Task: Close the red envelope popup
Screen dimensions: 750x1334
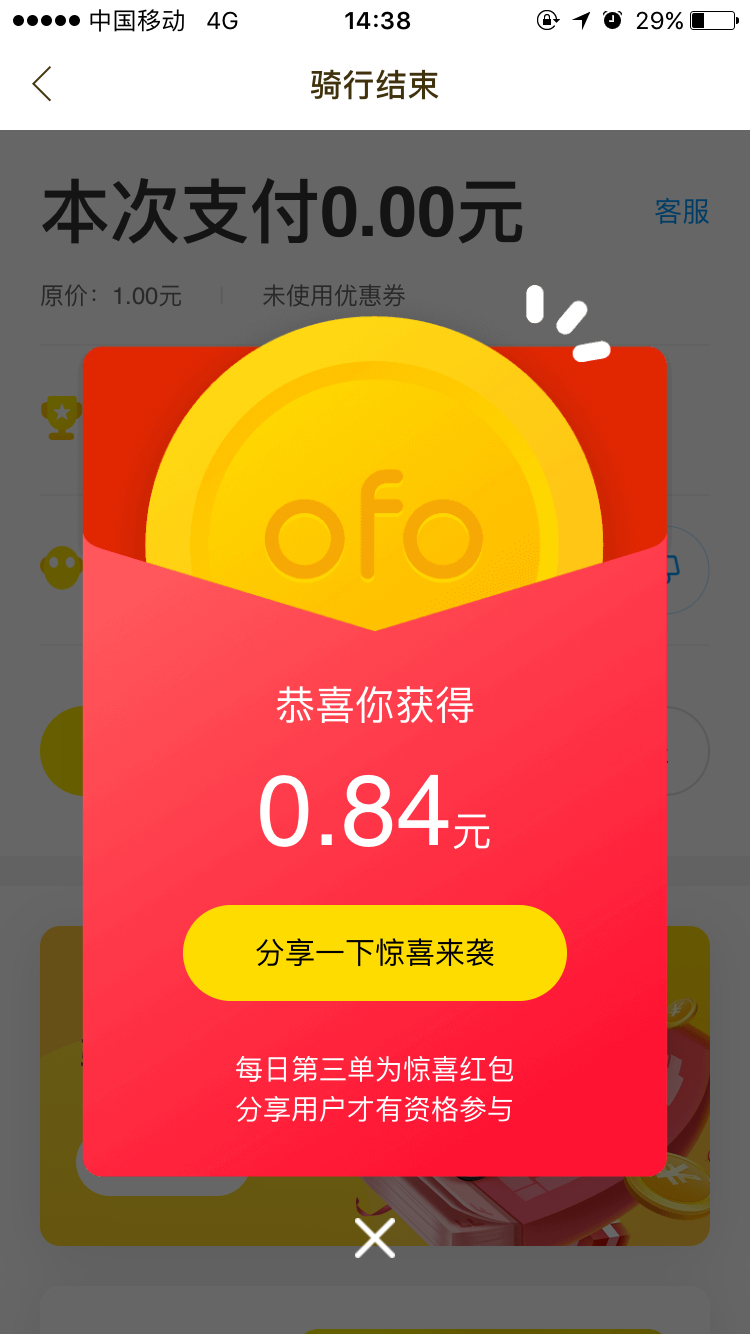Action: coord(375,1238)
